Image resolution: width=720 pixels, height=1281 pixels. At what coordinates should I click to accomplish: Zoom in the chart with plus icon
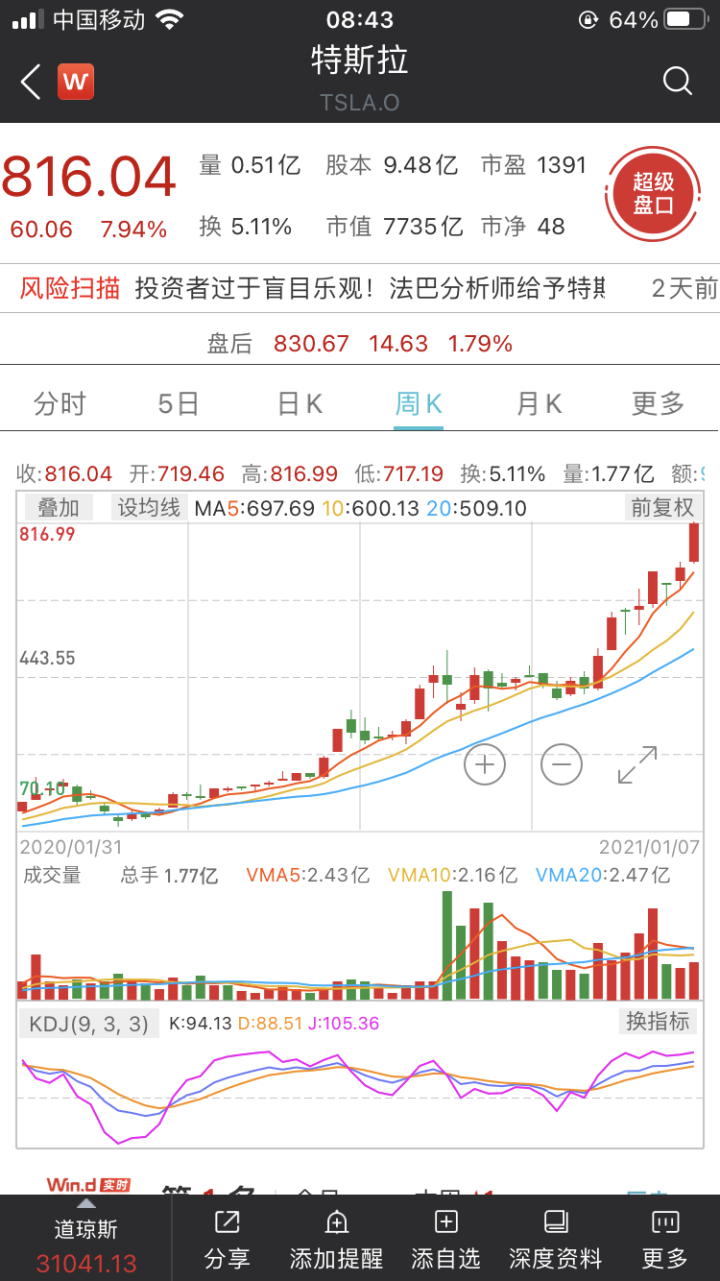tap(485, 765)
